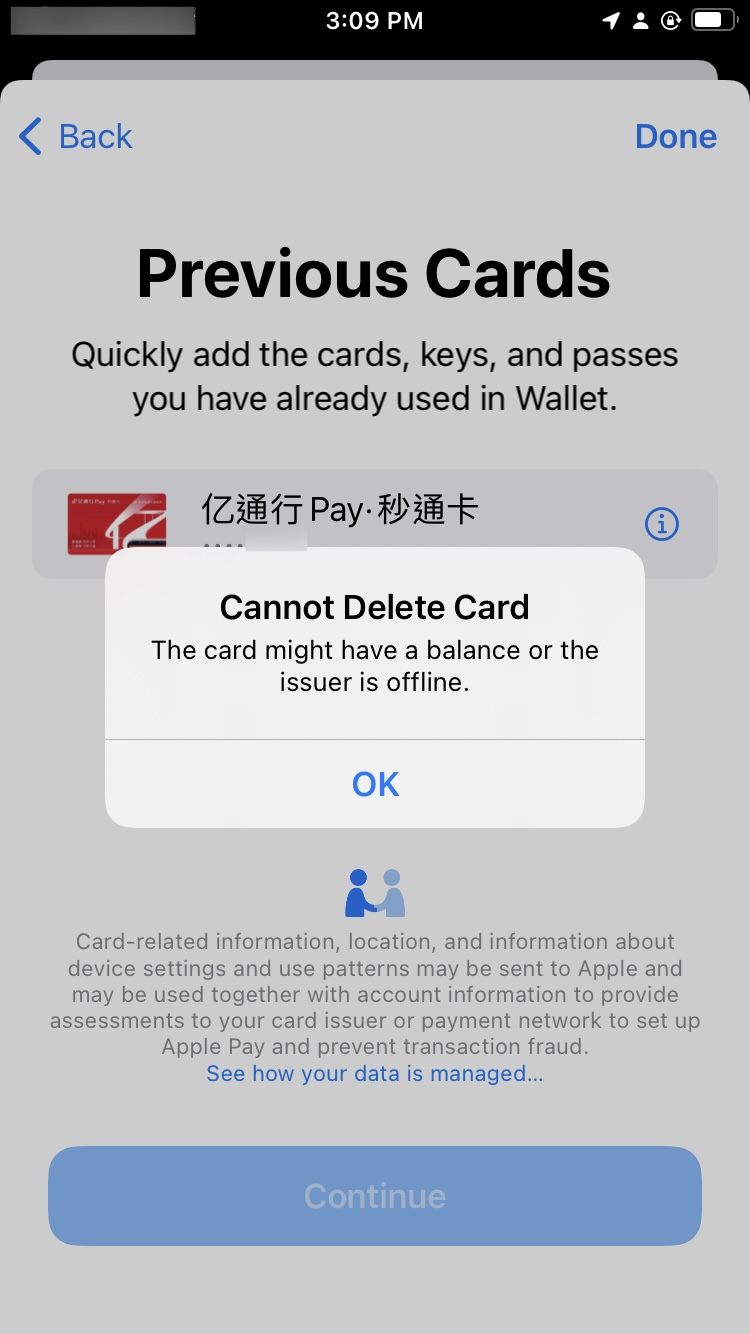Tap the Continue button
This screenshot has width=750, height=1334.
pyautogui.click(x=375, y=1196)
